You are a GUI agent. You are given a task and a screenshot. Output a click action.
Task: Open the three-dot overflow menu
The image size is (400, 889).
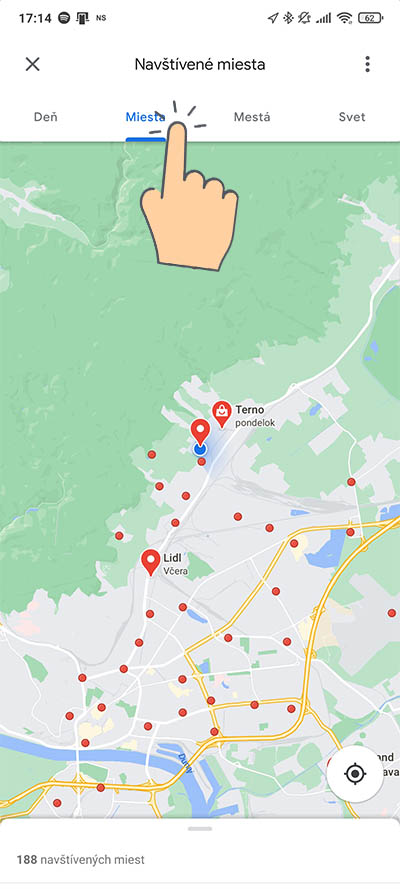[367, 64]
